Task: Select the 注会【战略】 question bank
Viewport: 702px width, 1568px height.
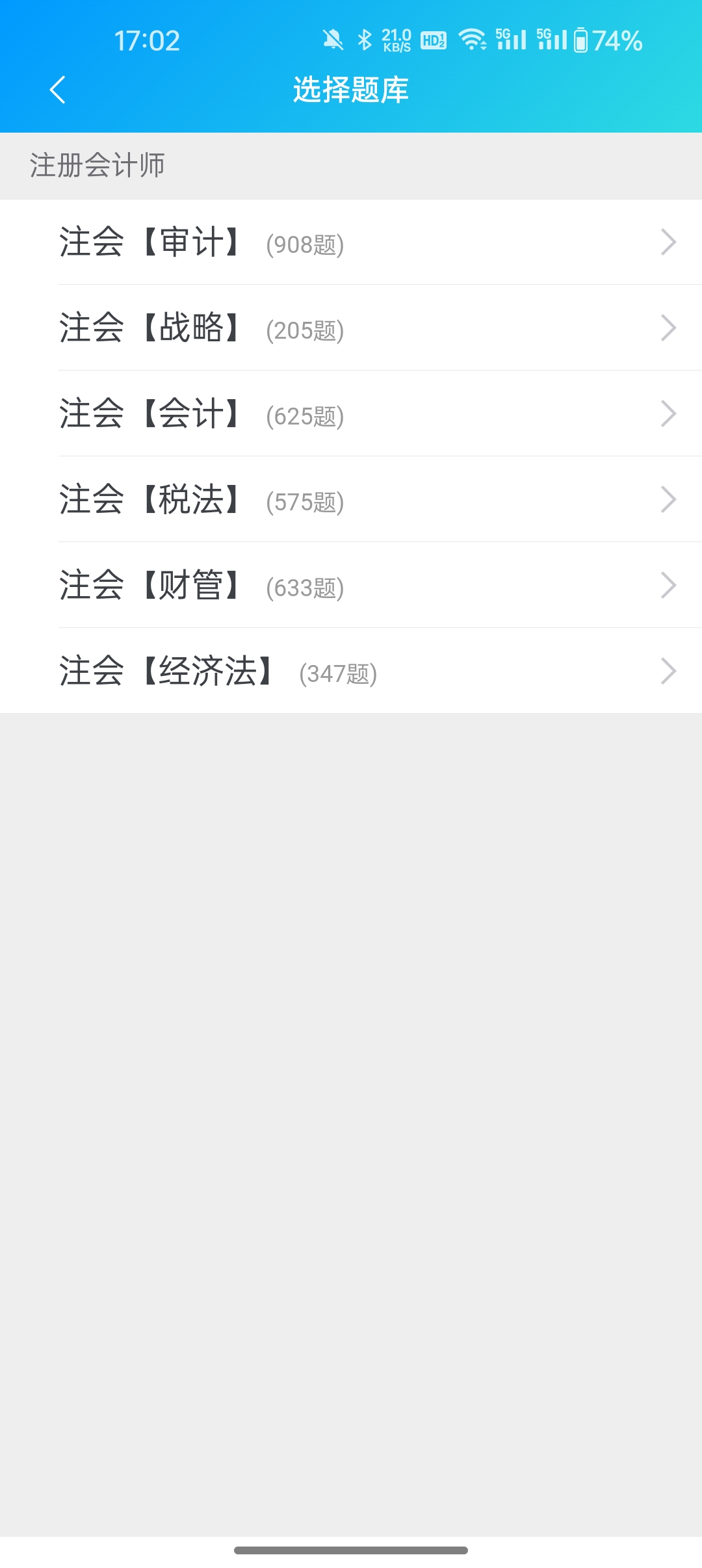Action: click(x=351, y=328)
